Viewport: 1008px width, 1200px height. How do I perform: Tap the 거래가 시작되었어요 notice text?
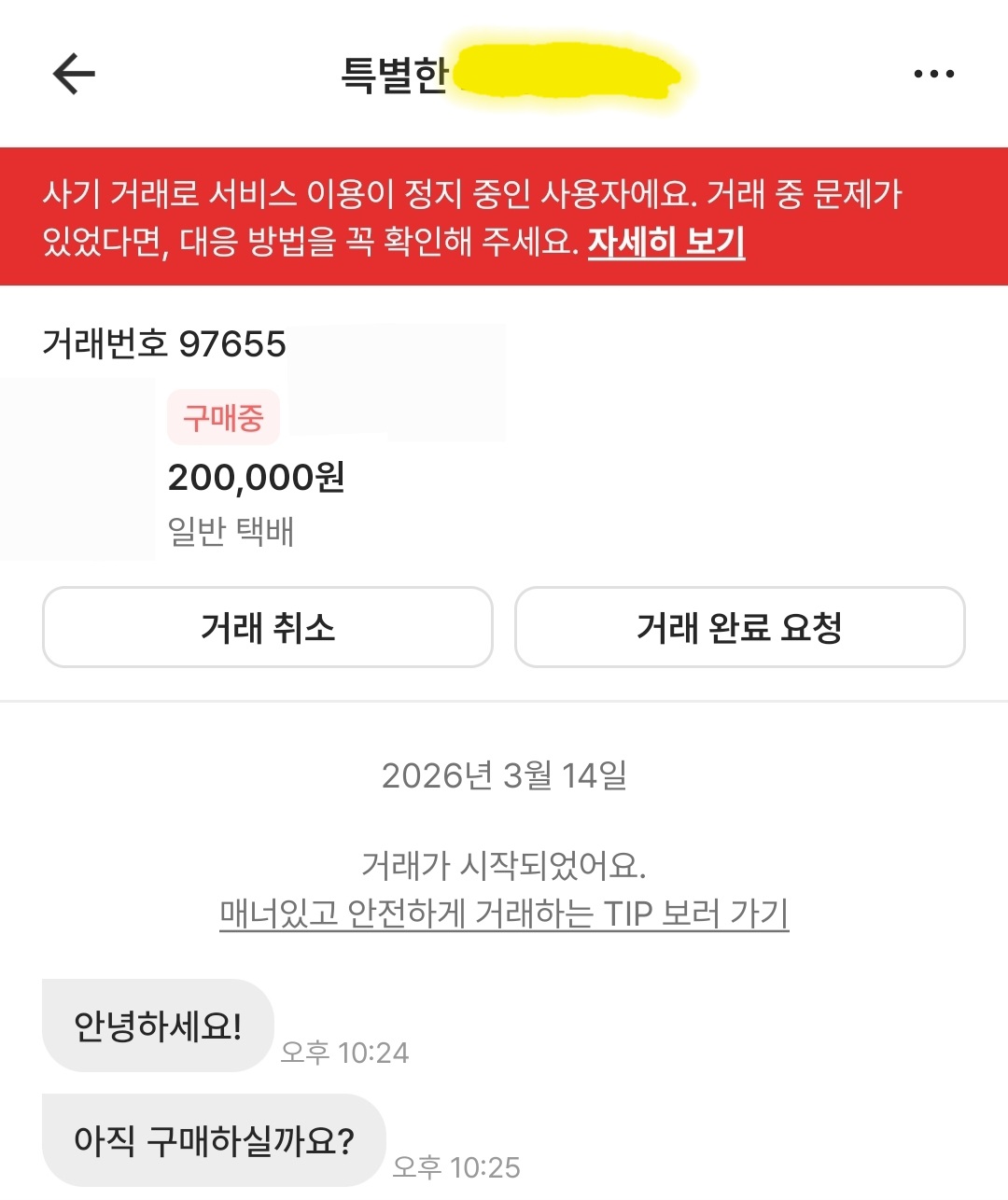[x=504, y=867]
